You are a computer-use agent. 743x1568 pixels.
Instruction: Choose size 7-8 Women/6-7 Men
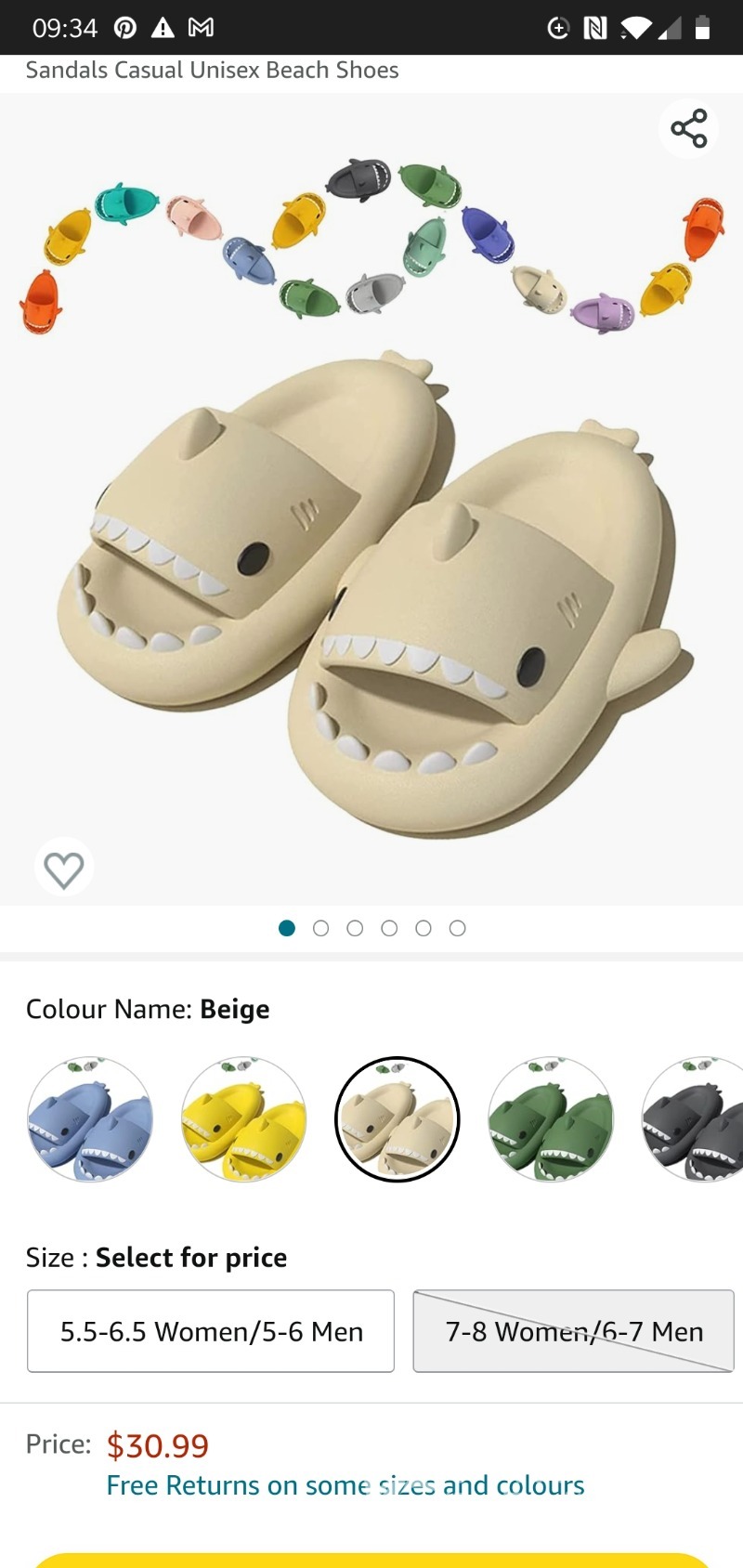coord(573,1331)
